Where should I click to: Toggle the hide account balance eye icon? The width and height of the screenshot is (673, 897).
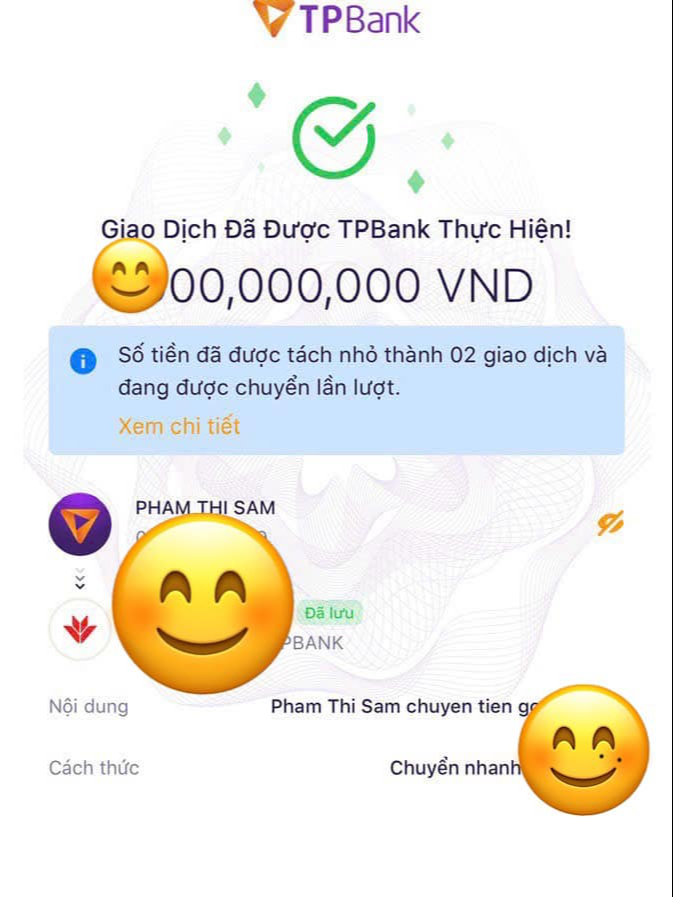click(611, 522)
